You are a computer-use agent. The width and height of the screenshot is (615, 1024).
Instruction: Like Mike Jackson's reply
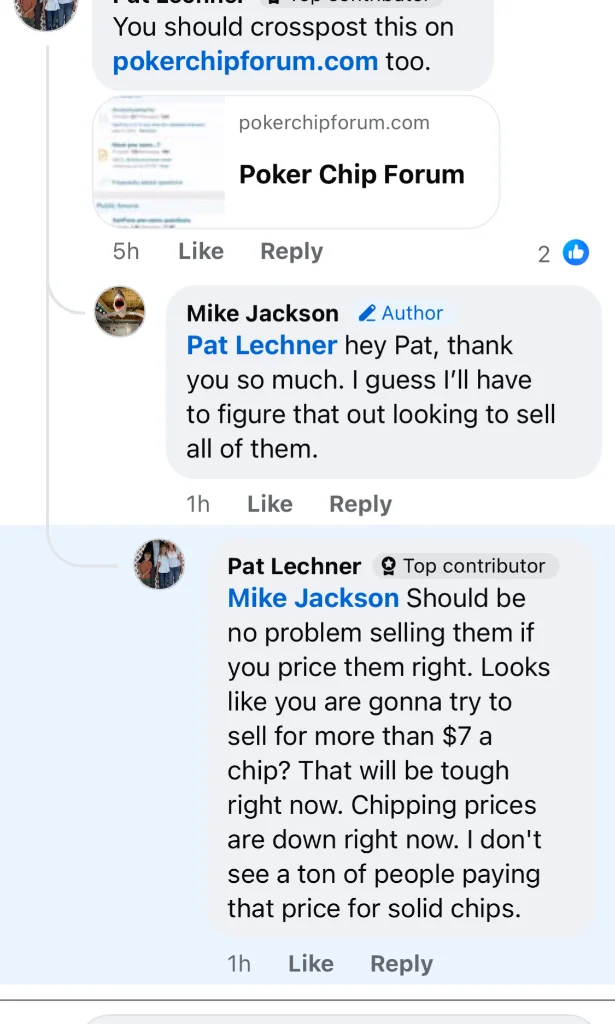tap(270, 504)
